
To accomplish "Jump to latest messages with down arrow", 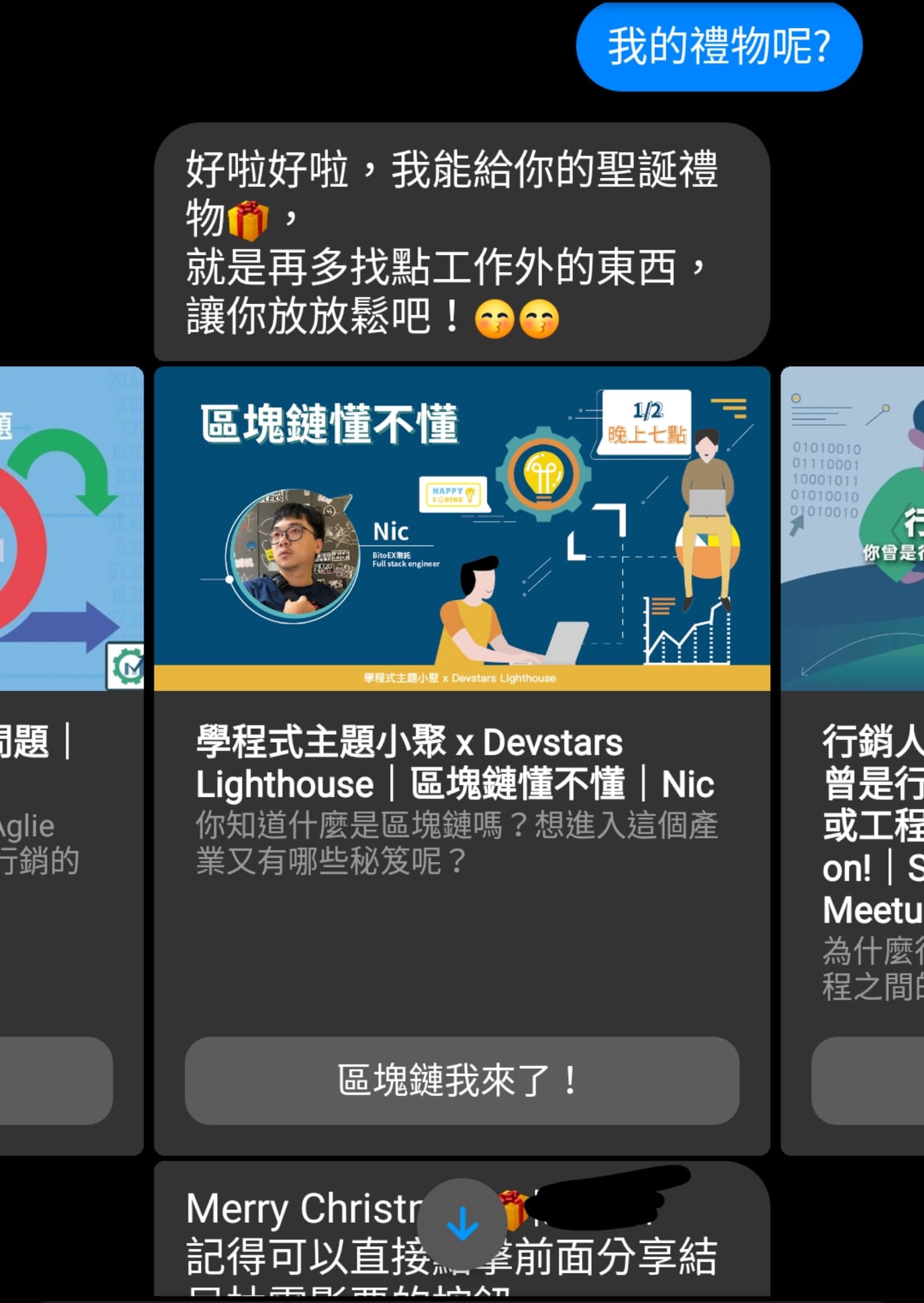I will point(462,1224).
